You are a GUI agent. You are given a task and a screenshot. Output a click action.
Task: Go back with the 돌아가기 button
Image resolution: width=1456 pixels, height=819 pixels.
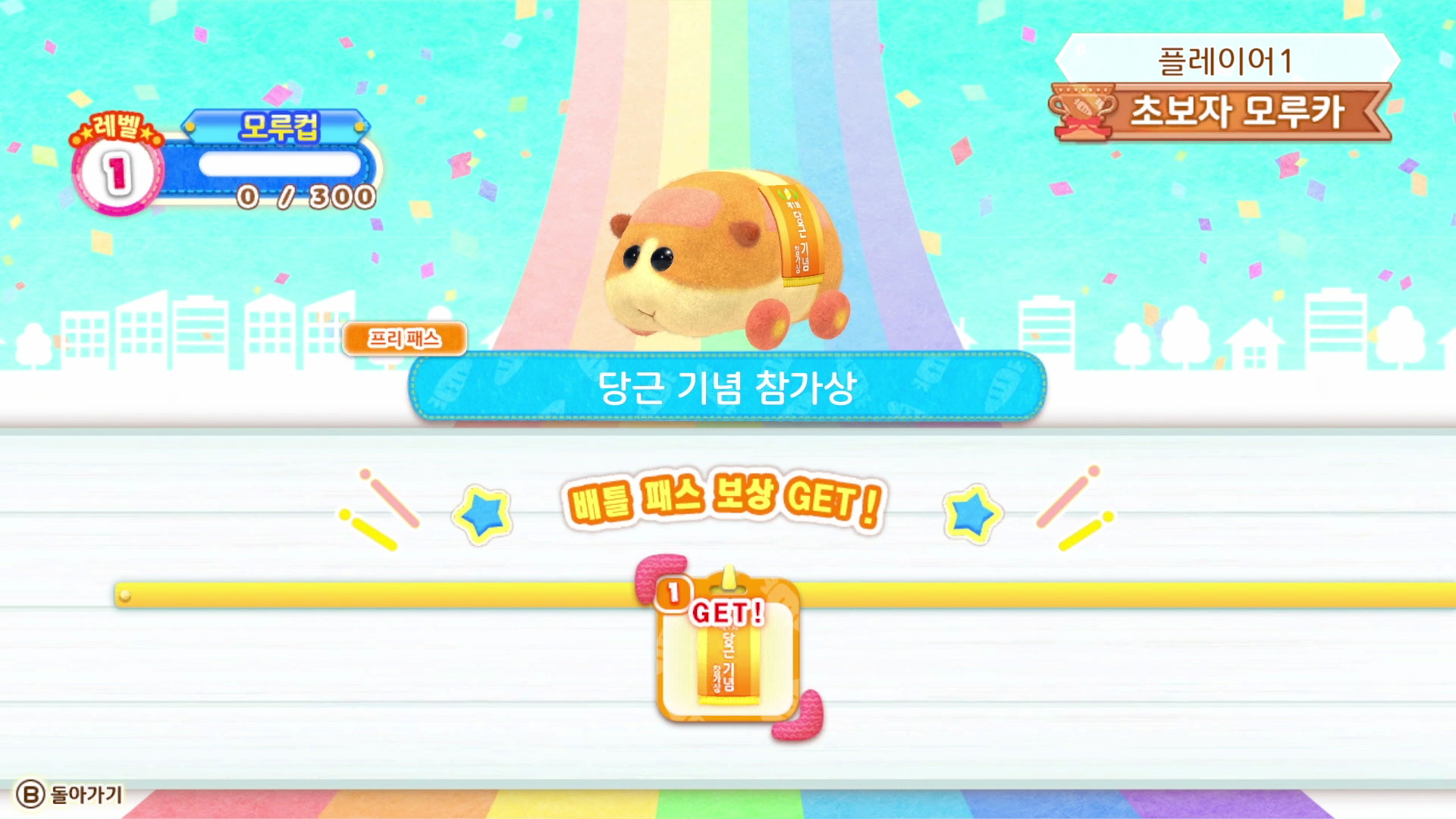point(70,794)
